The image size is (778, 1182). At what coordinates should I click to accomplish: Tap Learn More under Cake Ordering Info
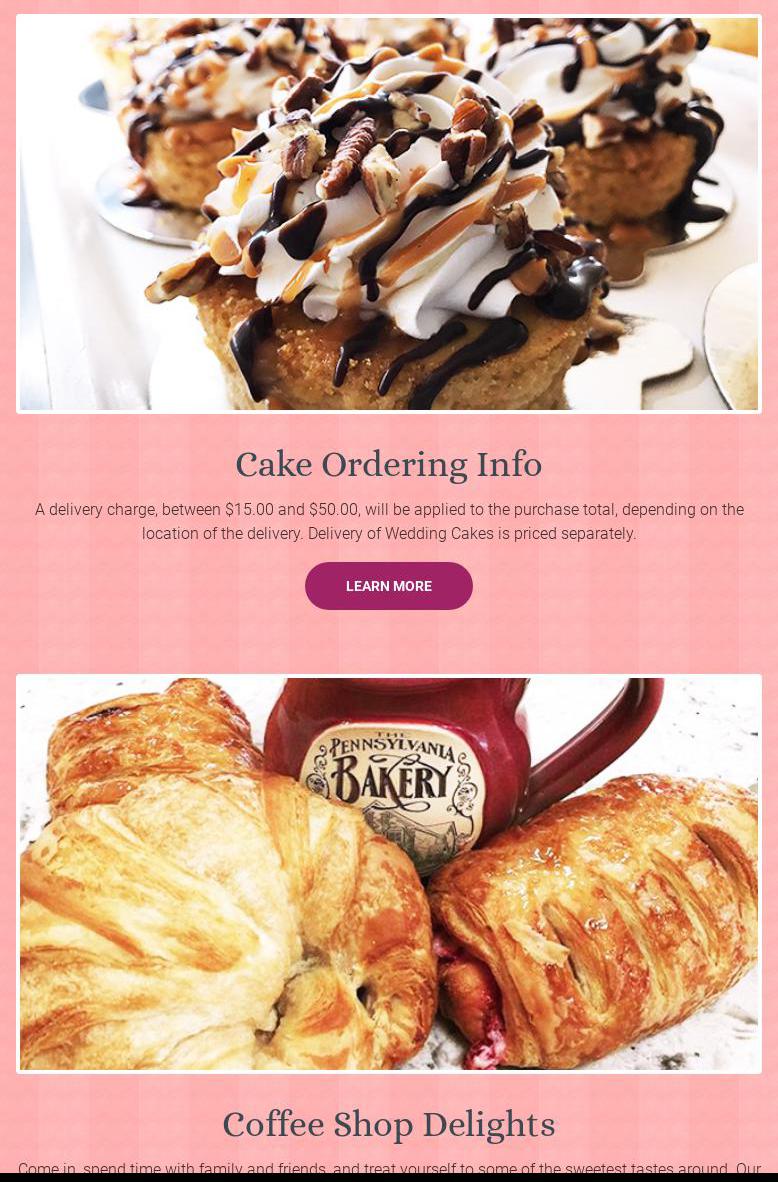point(388,586)
